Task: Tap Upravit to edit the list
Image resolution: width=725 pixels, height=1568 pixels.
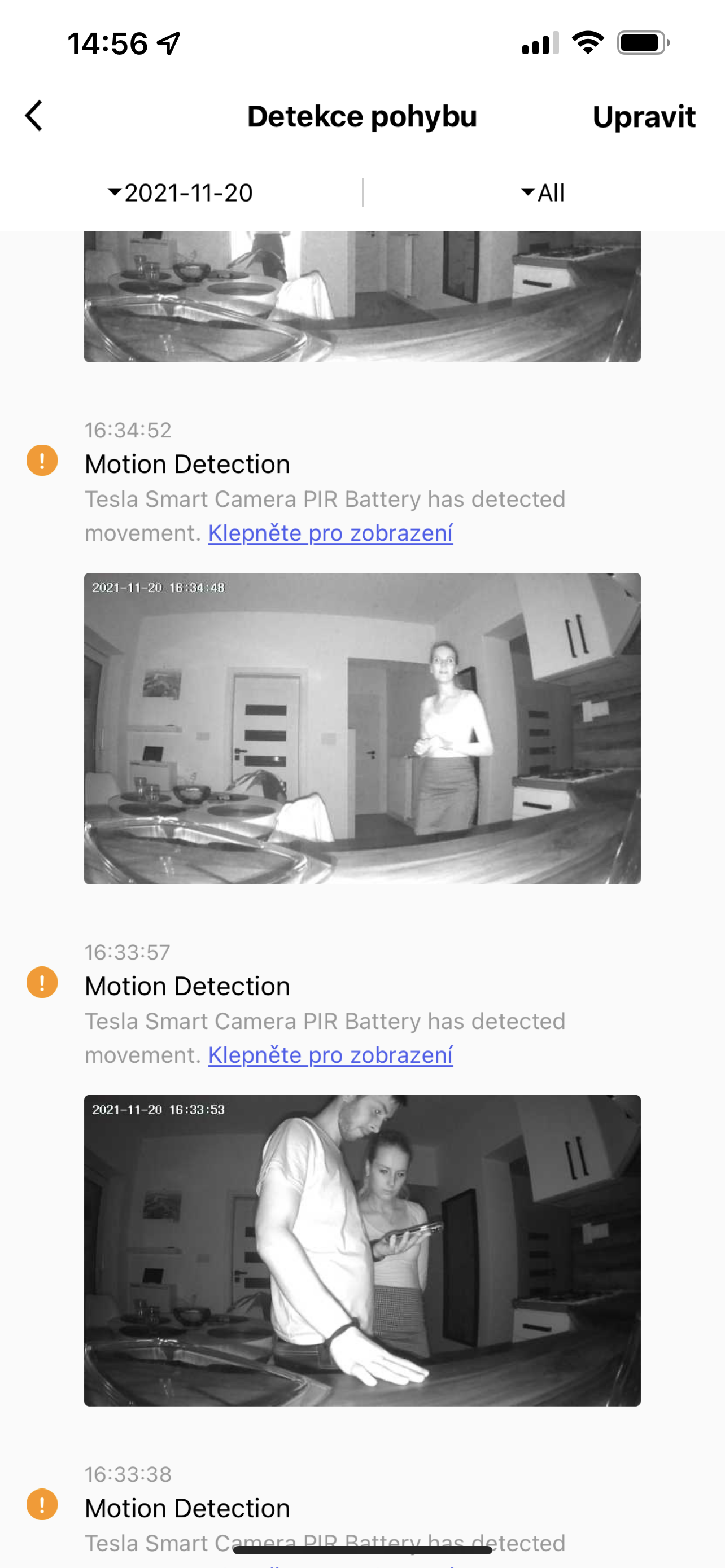Action: click(x=644, y=116)
